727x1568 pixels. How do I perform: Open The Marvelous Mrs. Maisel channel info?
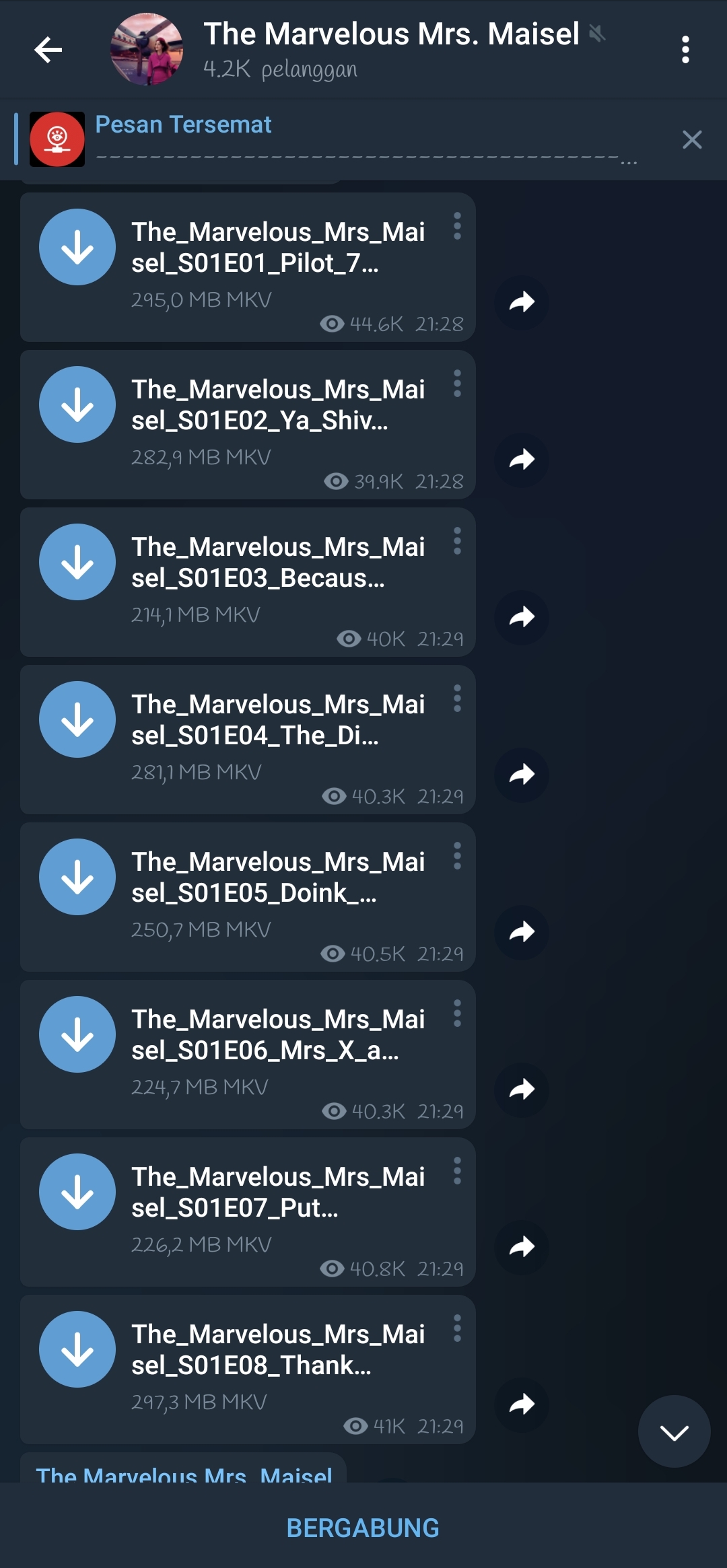(x=390, y=50)
